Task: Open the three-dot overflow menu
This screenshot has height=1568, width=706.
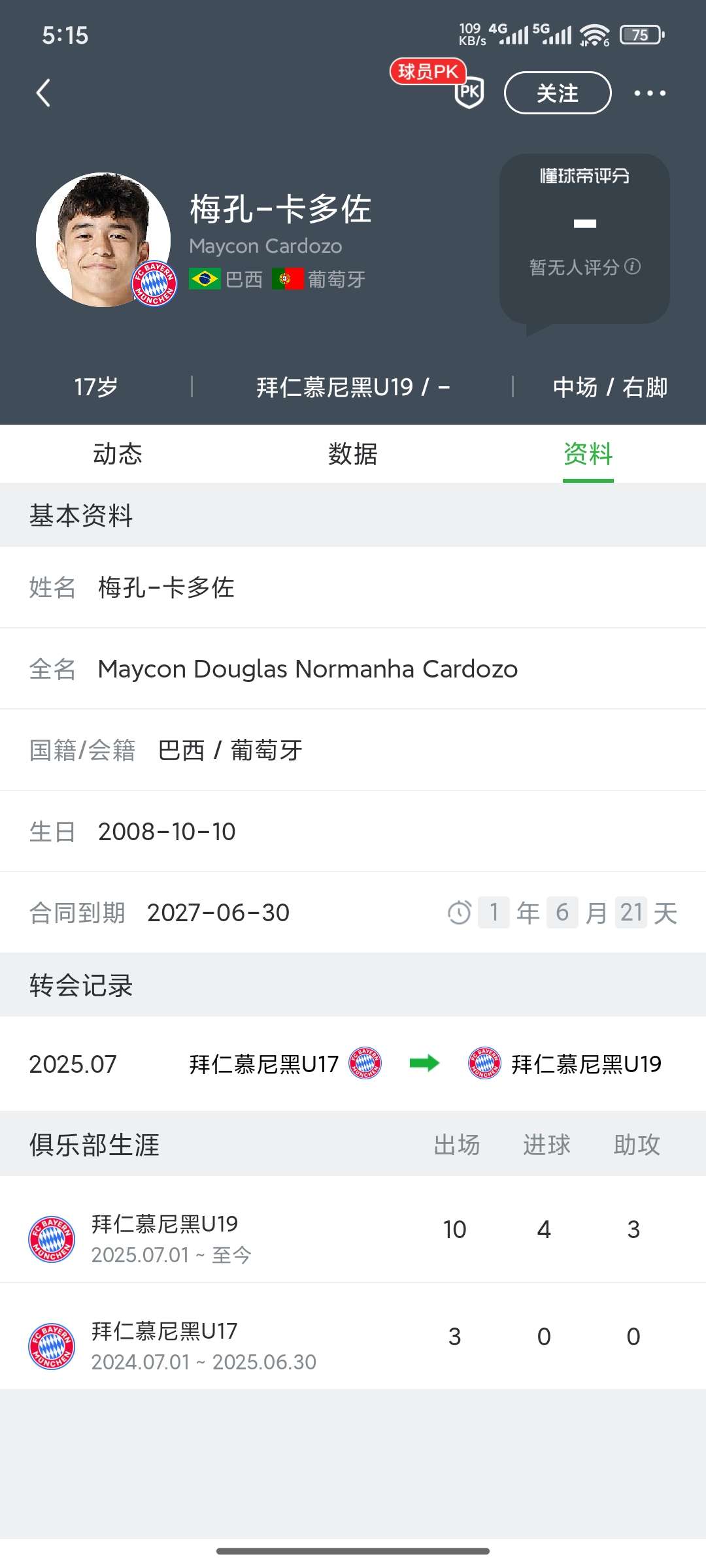Action: click(x=650, y=93)
